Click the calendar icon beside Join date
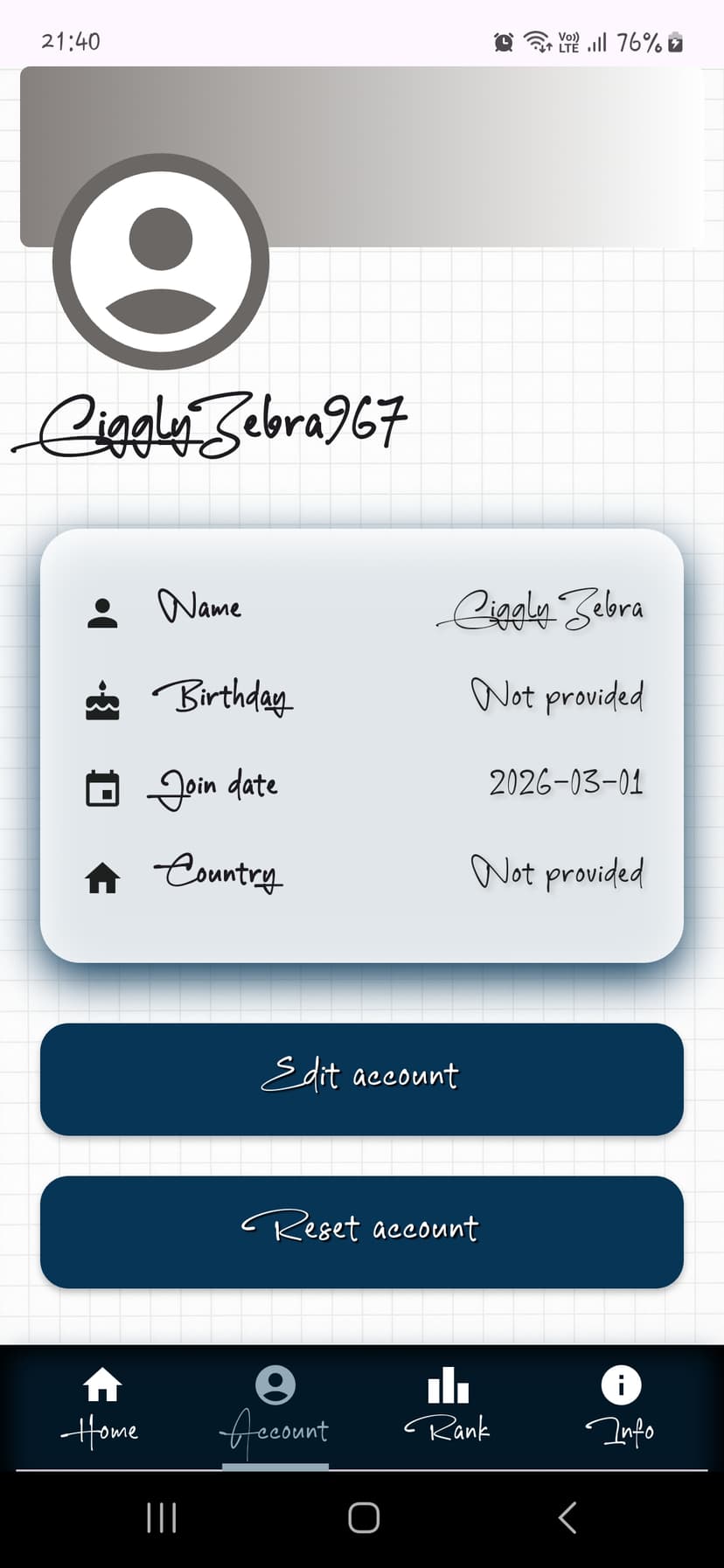Image resolution: width=724 pixels, height=1568 pixels. 103,788
